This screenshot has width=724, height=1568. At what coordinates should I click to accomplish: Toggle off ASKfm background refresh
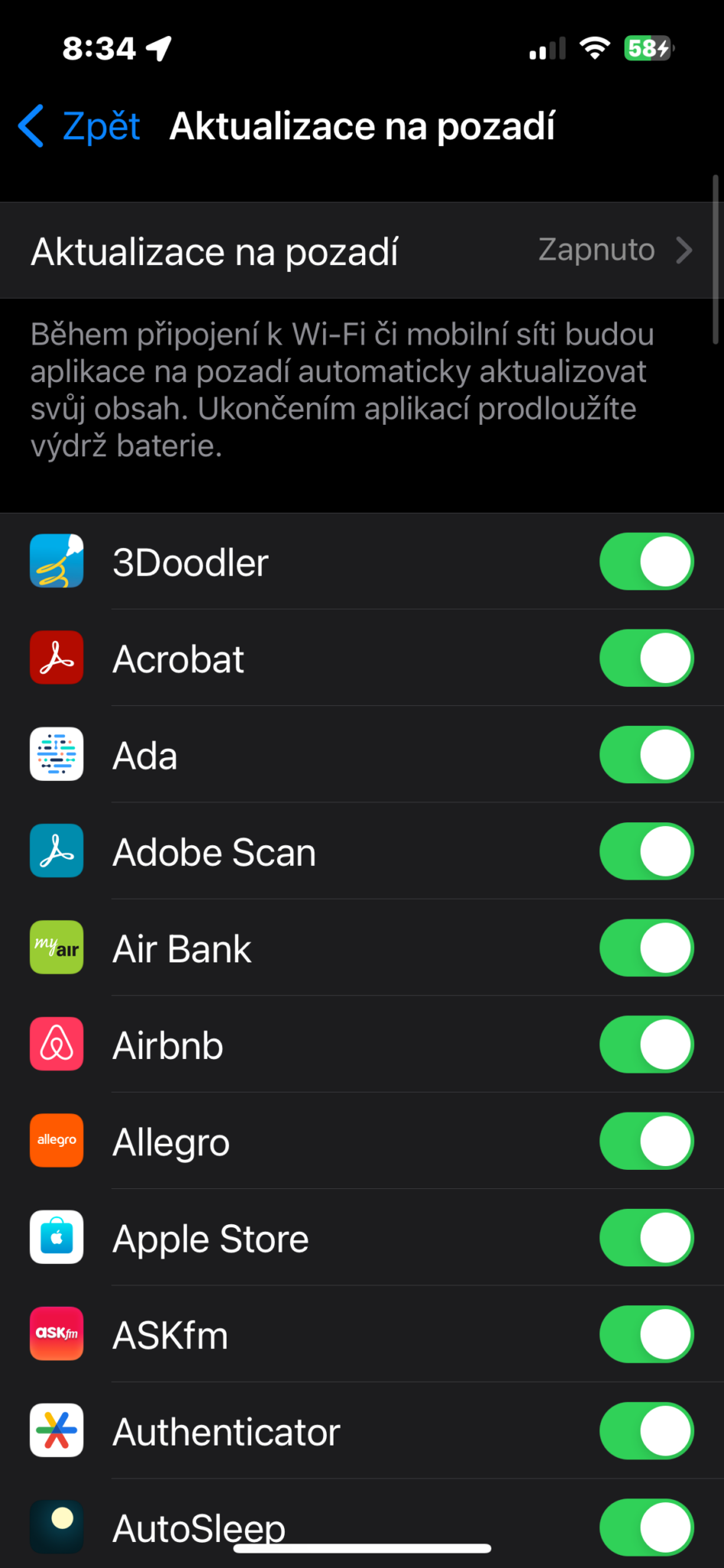click(647, 1334)
